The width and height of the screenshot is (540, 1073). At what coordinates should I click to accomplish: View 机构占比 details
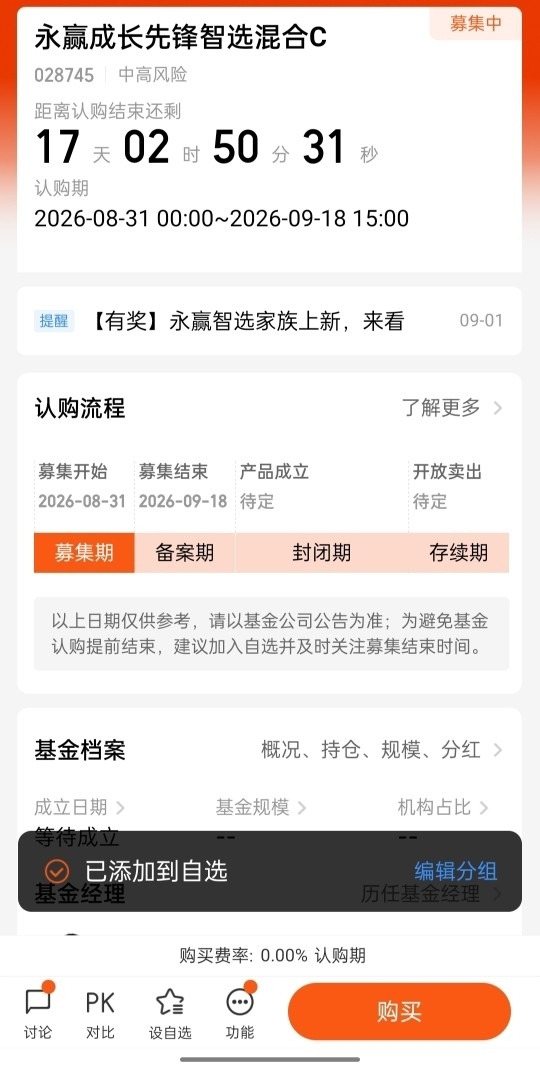pyautogui.click(x=443, y=807)
